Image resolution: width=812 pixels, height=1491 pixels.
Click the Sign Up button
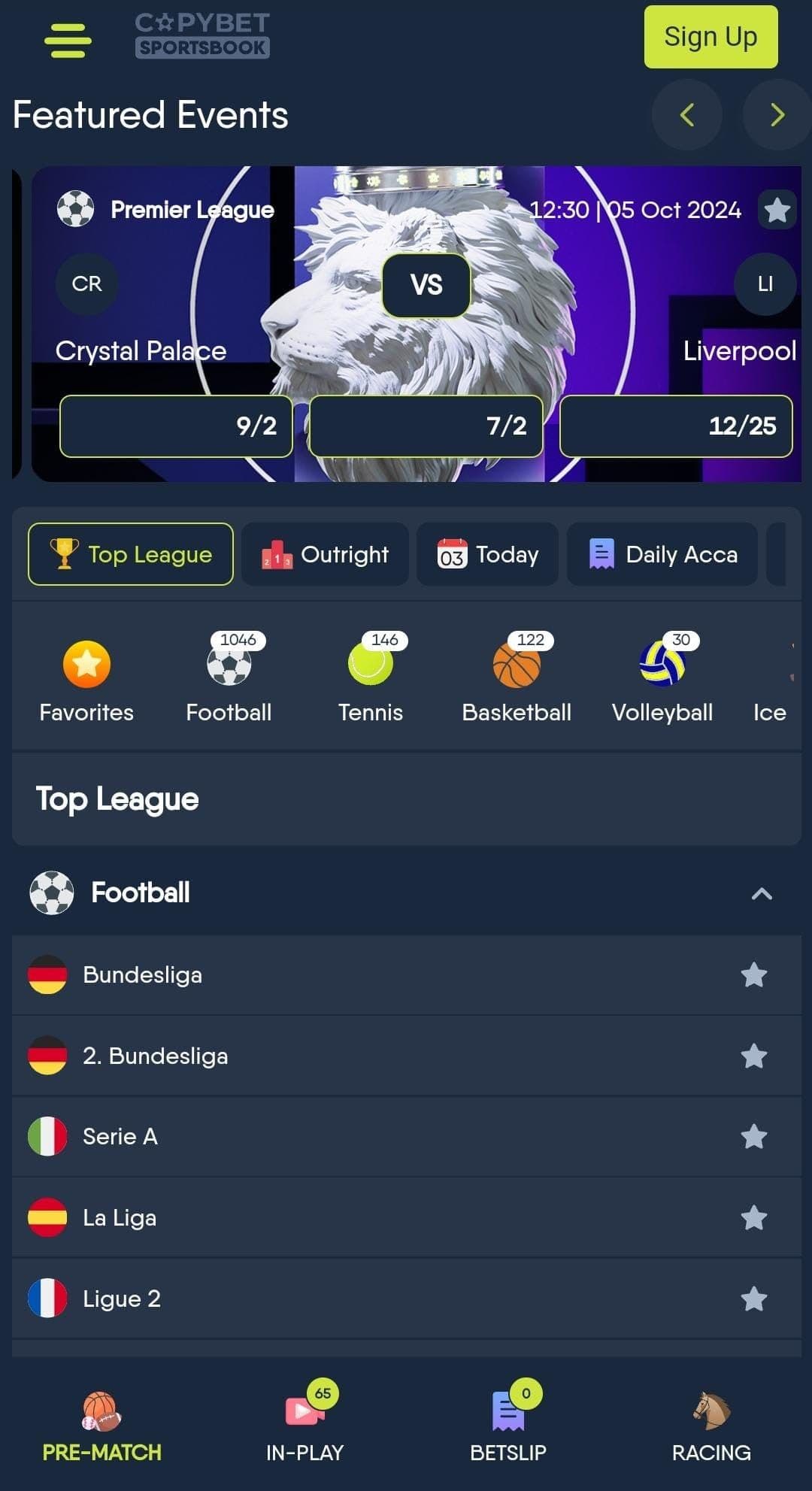[x=710, y=37]
